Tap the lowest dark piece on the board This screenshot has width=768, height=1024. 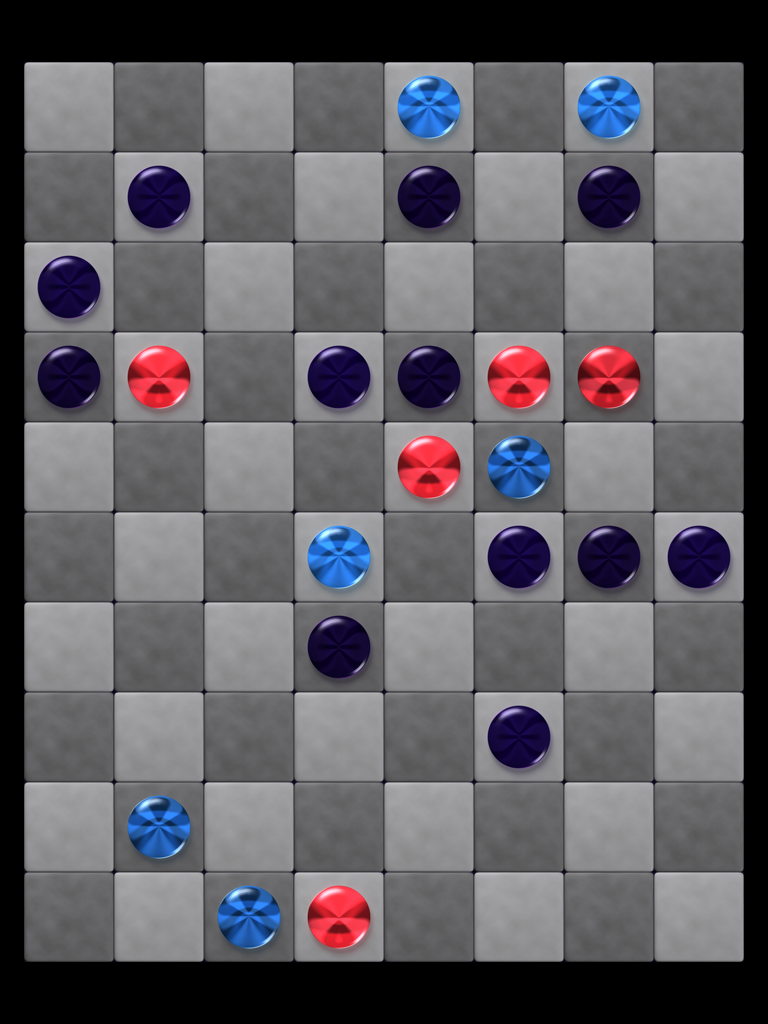519,736
